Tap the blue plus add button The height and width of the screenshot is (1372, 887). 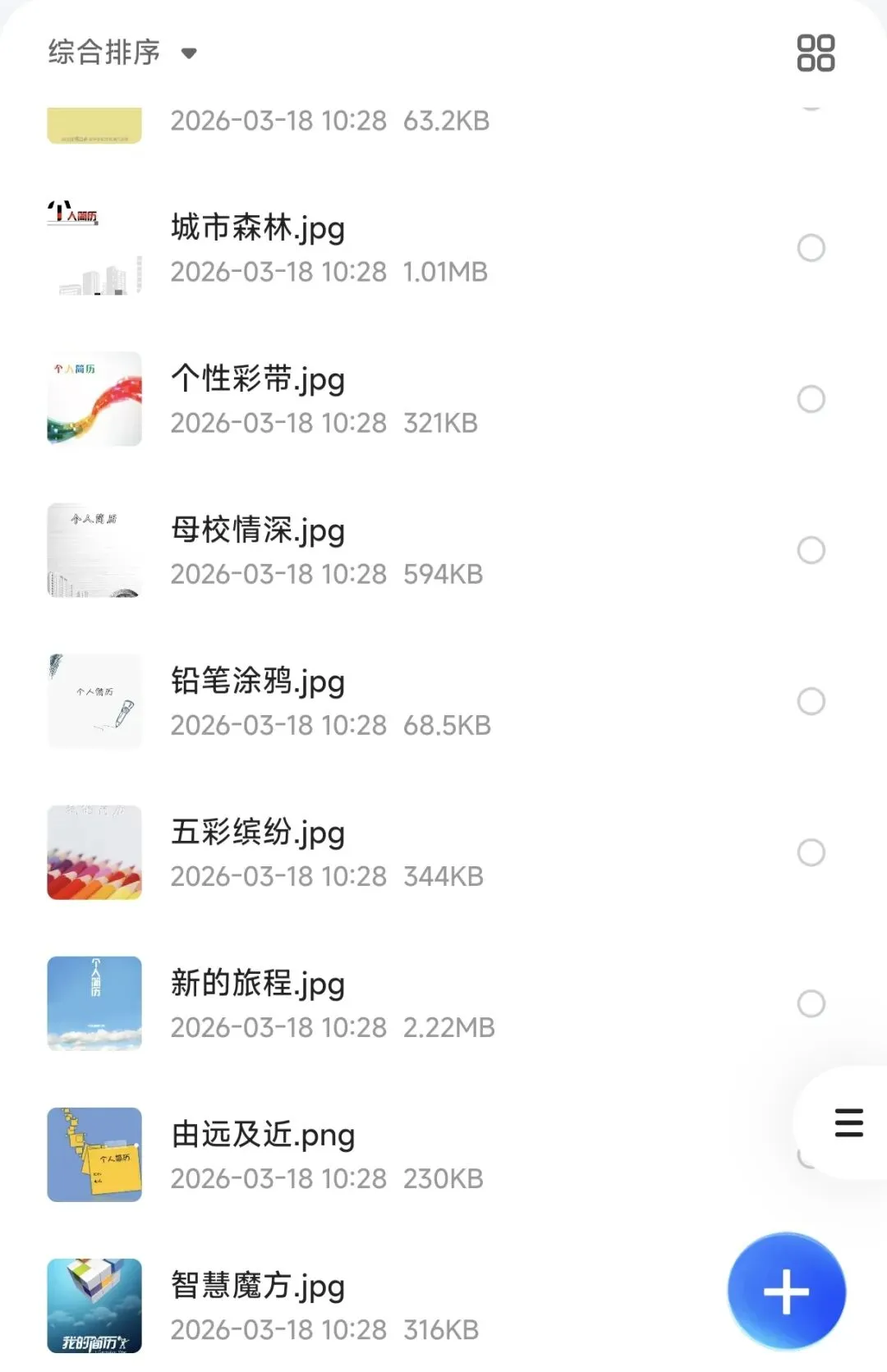[786, 1292]
